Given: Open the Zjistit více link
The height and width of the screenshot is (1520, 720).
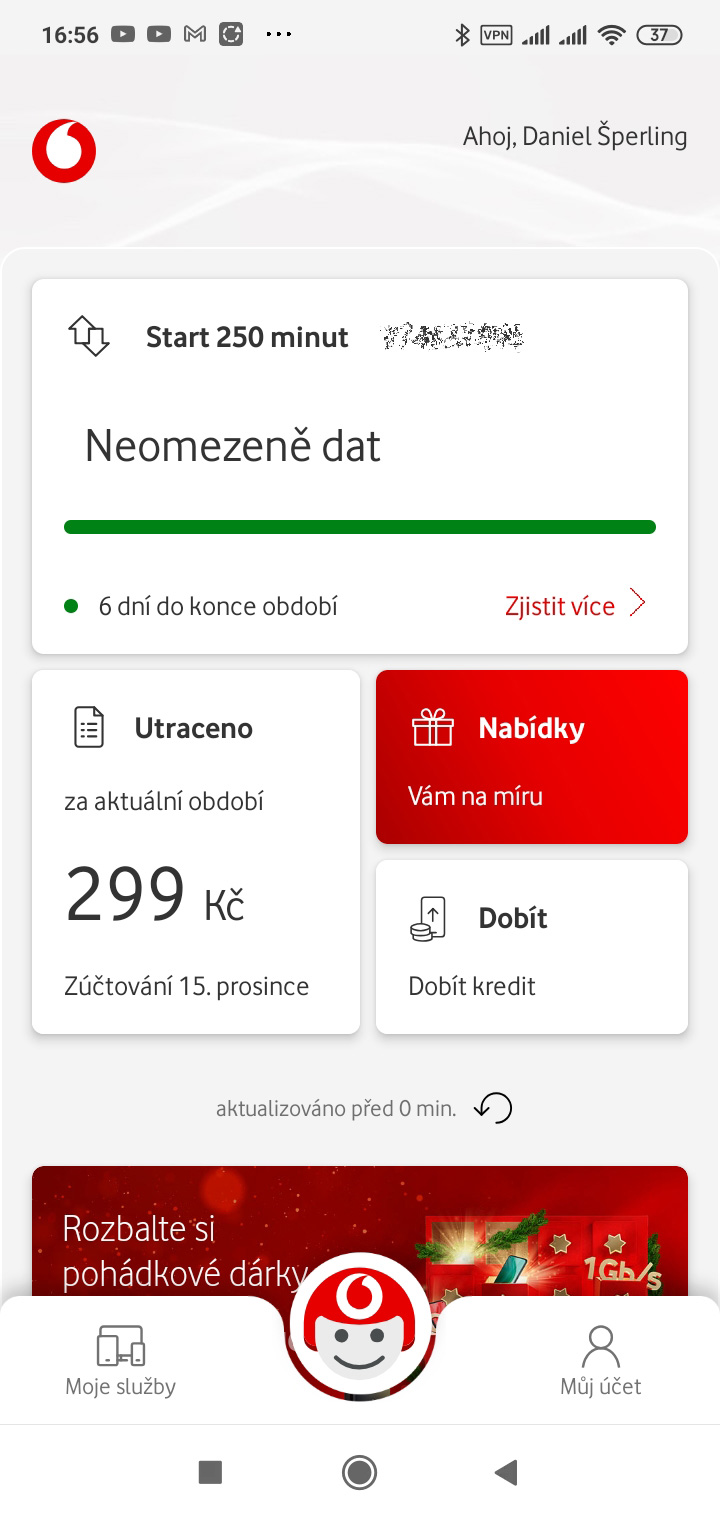Looking at the screenshot, I should 576,605.
